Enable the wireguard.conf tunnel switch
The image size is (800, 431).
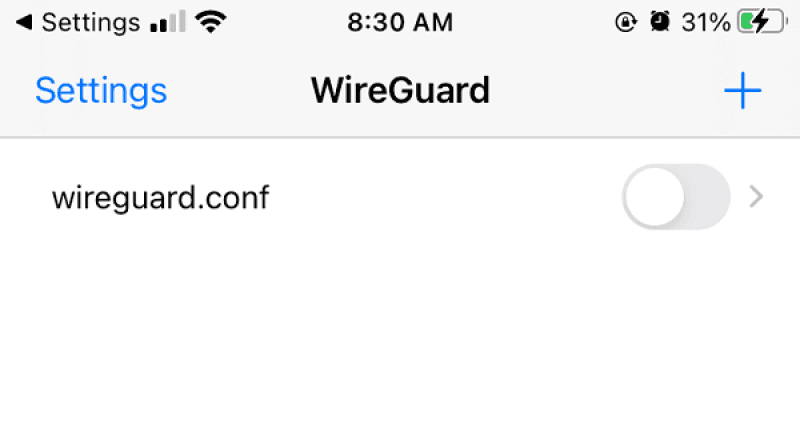(676, 197)
